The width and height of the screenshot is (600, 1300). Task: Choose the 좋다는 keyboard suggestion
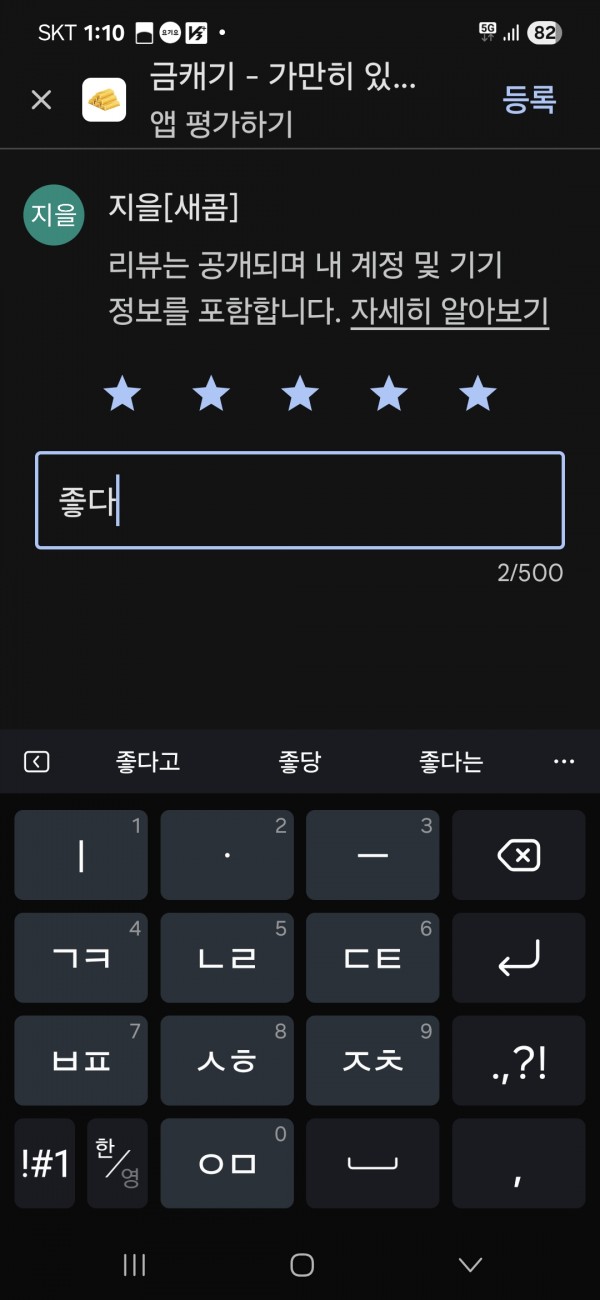[x=451, y=762]
